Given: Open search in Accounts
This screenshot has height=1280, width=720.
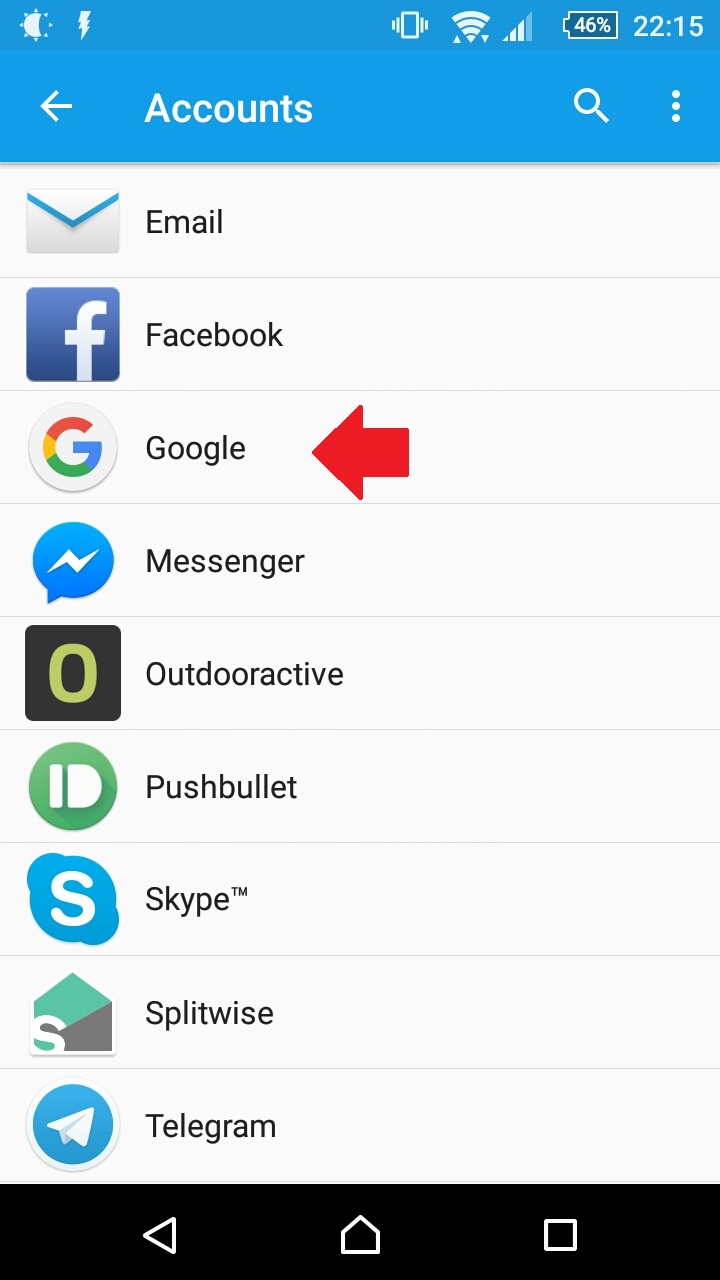Looking at the screenshot, I should [591, 106].
